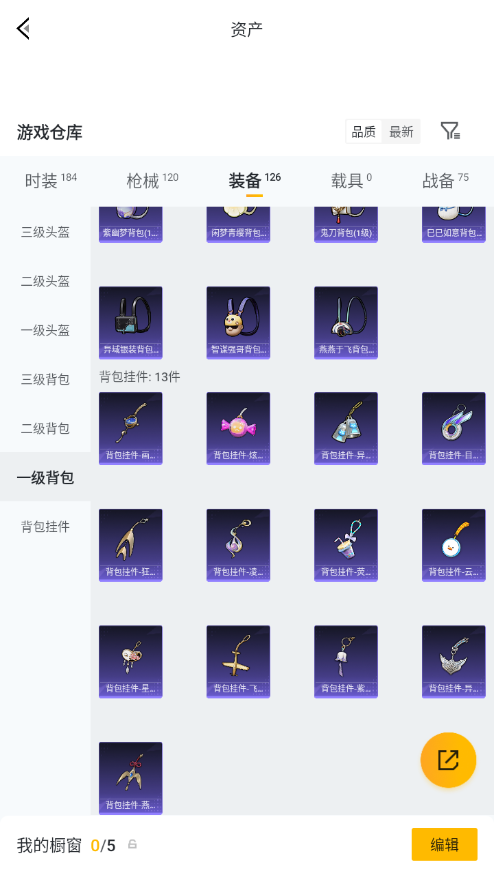Switch to the 战备 tab
The width and height of the screenshot is (494, 873).
(445, 180)
